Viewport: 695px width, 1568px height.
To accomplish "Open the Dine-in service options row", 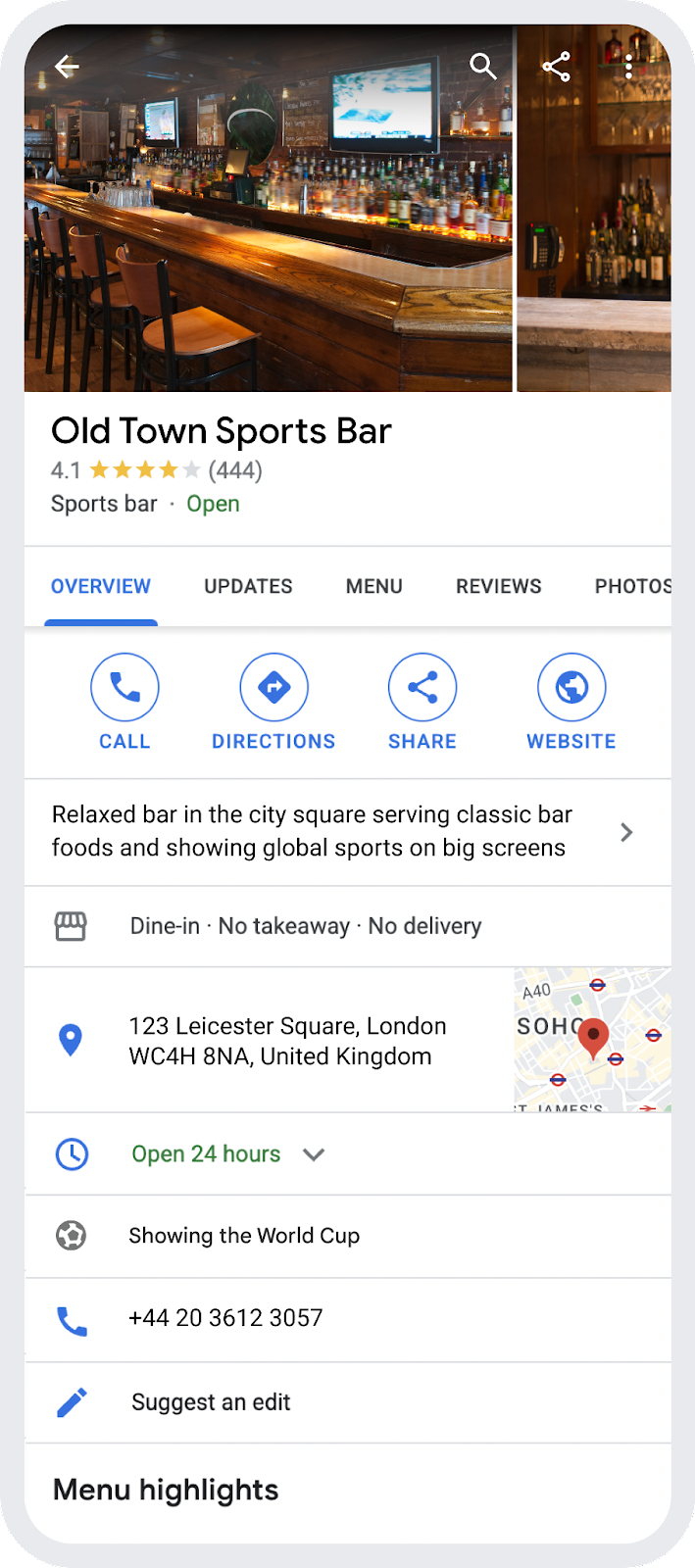I will [305, 926].
